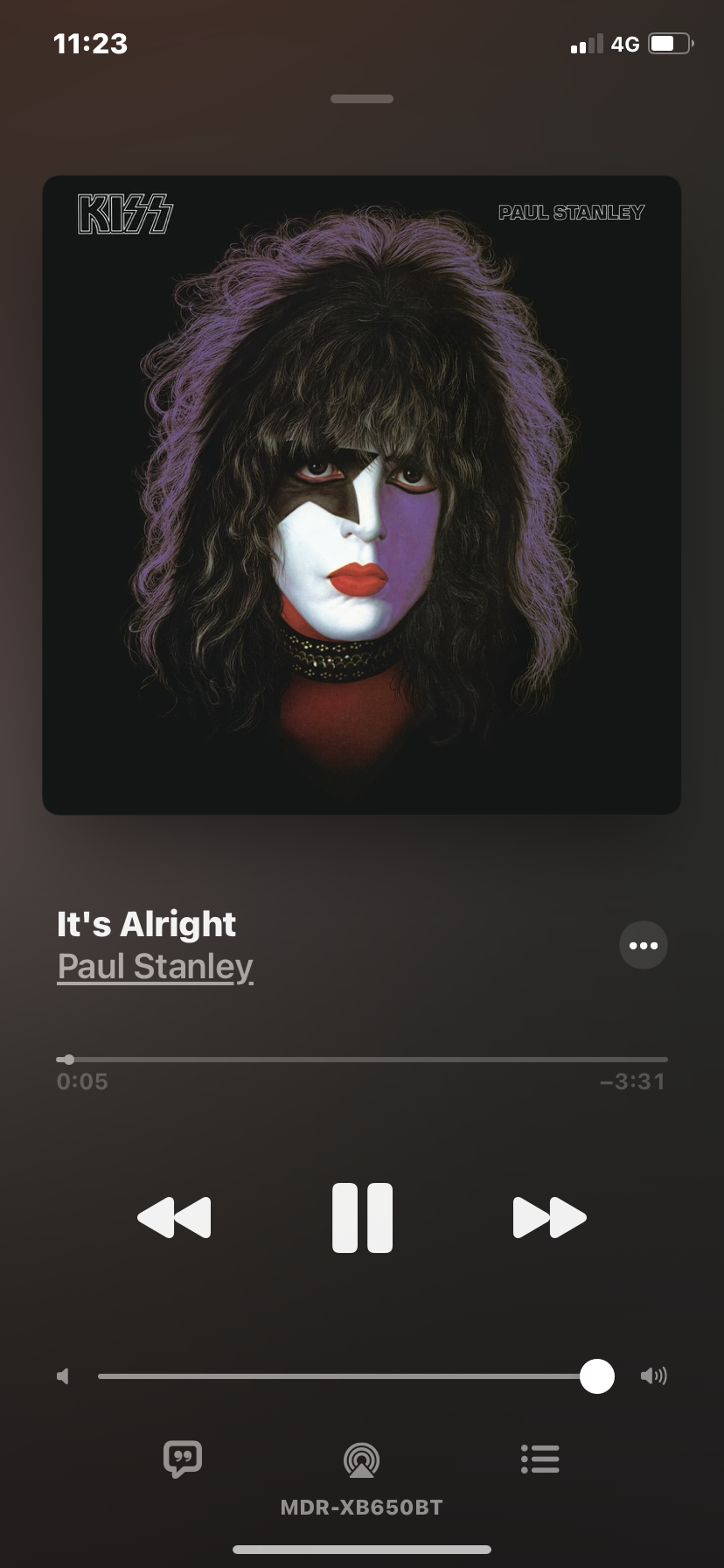The image size is (724, 1568).
Task: Tap the volume slider knob
Action: [x=597, y=1376]
